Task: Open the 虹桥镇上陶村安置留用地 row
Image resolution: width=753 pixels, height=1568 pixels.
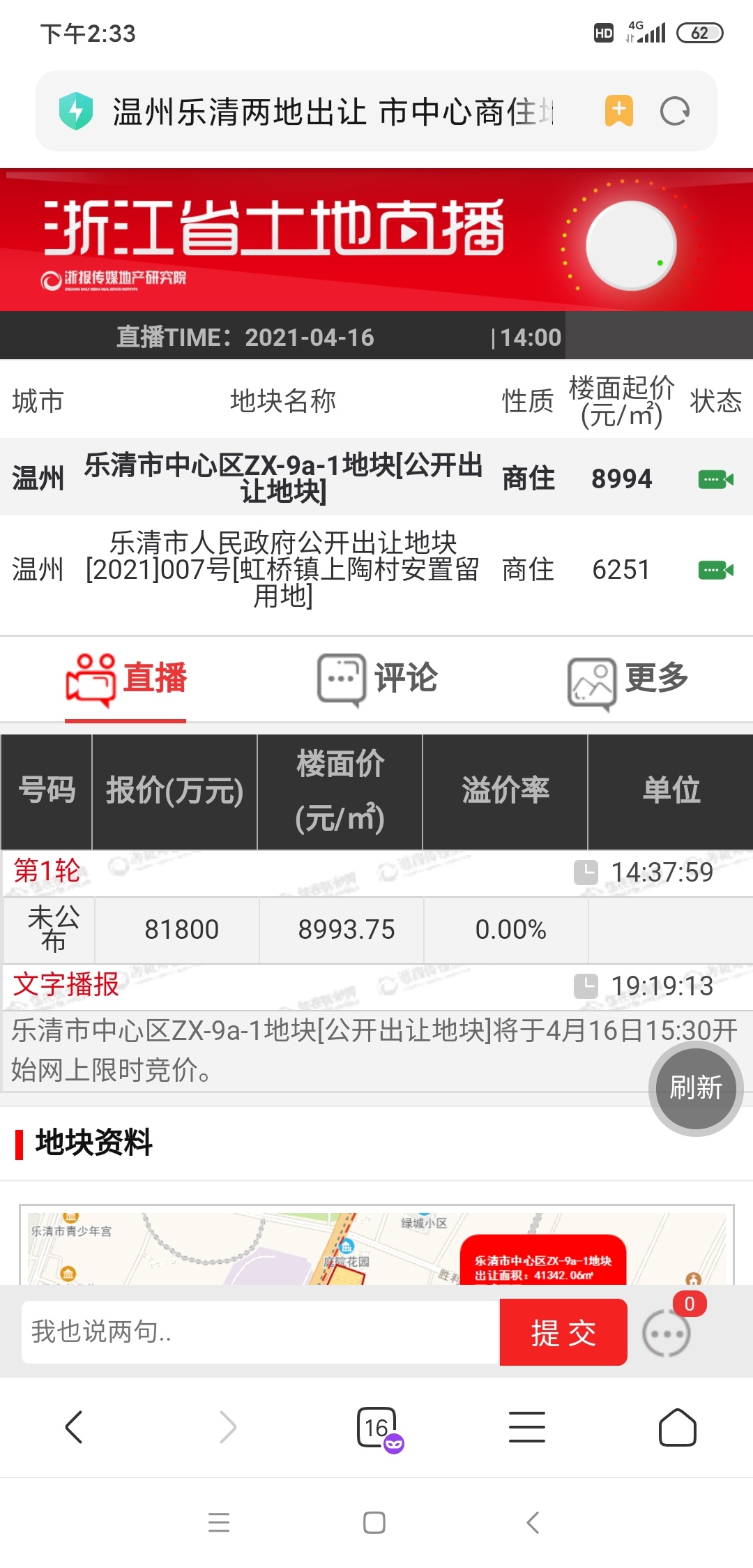Action: [x=282, y=569]
